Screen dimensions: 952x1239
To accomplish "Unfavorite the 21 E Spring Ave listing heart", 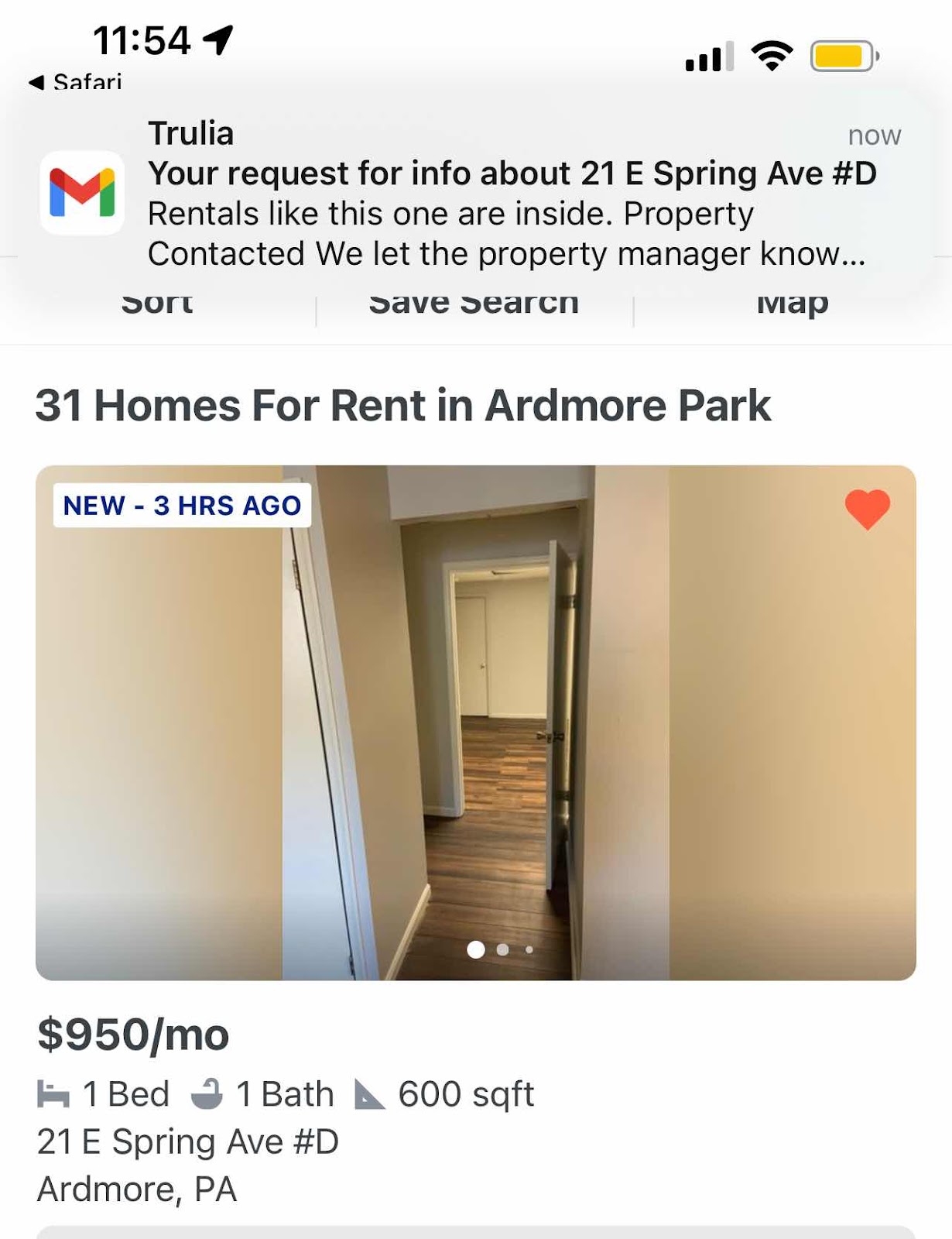I will [x=867, y=510].
